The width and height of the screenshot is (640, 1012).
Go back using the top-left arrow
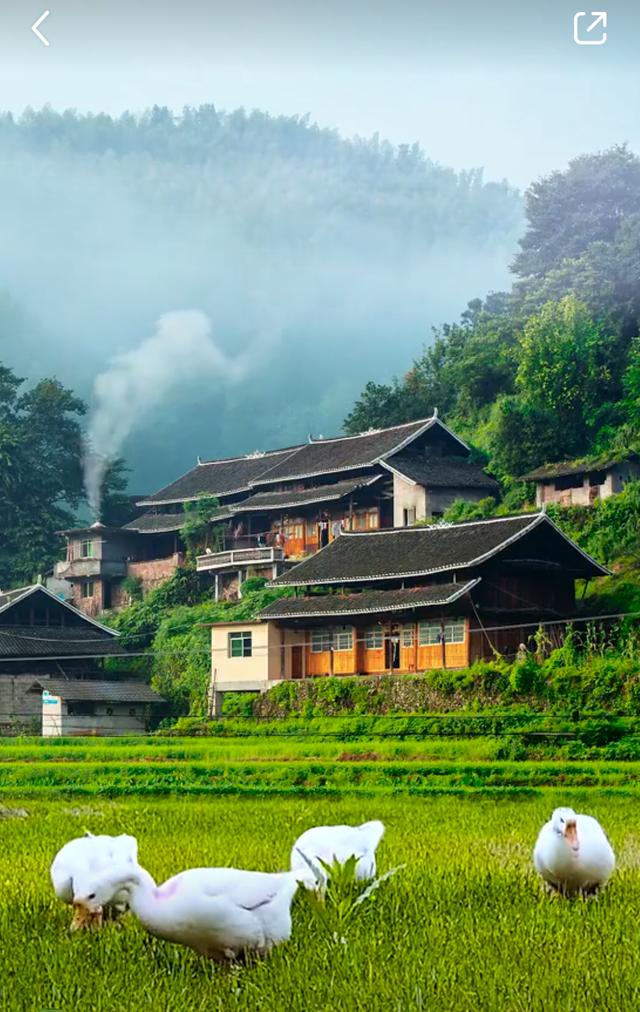pos(40,28)
